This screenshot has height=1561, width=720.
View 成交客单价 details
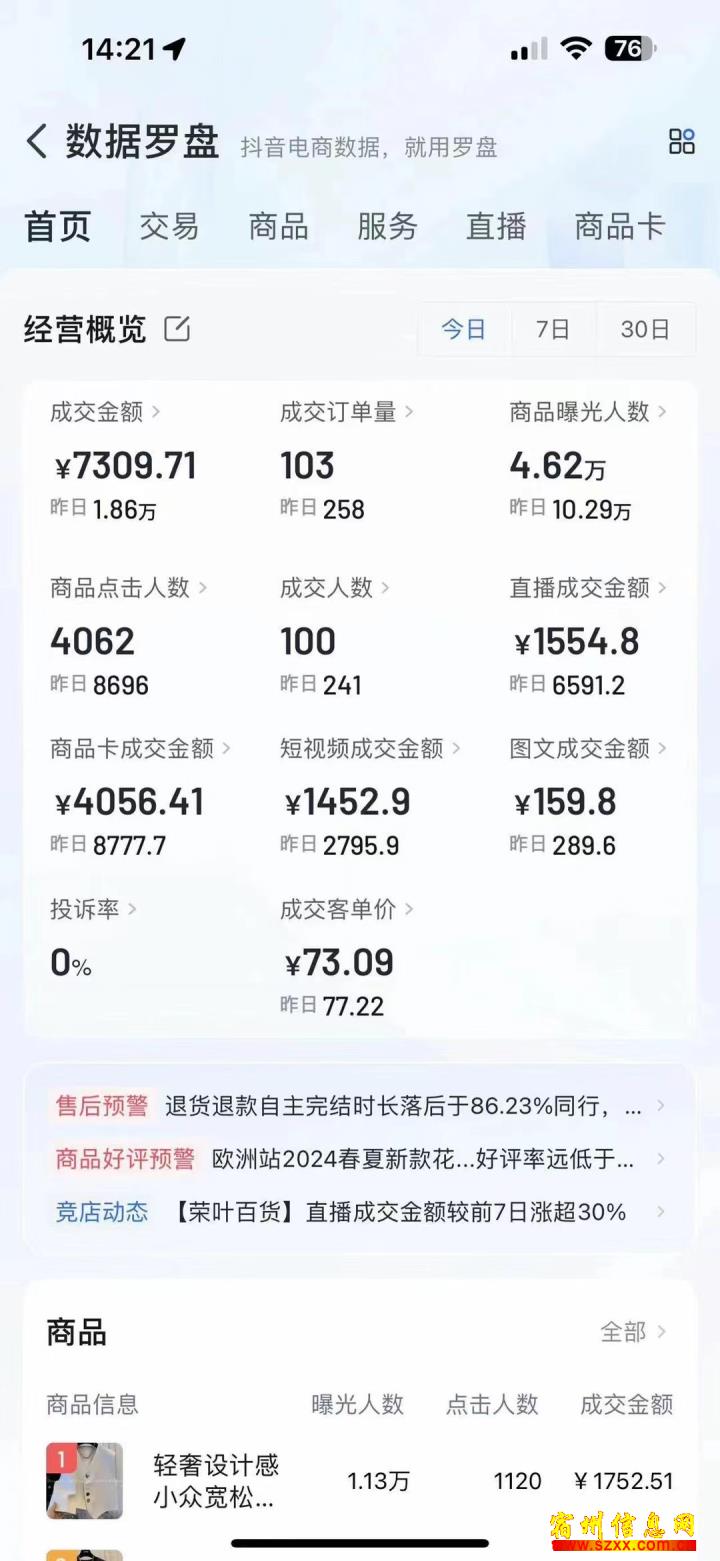[x=346, y=909]
